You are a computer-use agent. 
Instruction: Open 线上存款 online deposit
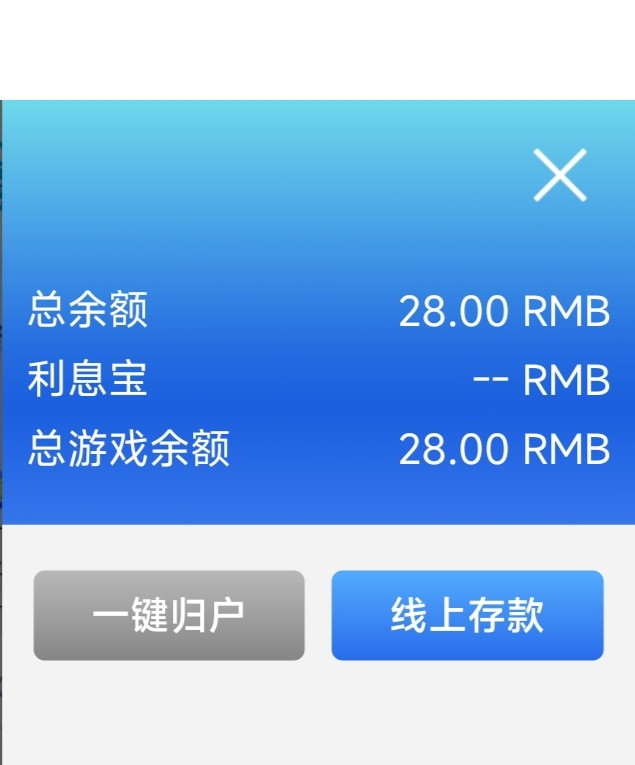(x=467, y=615)
